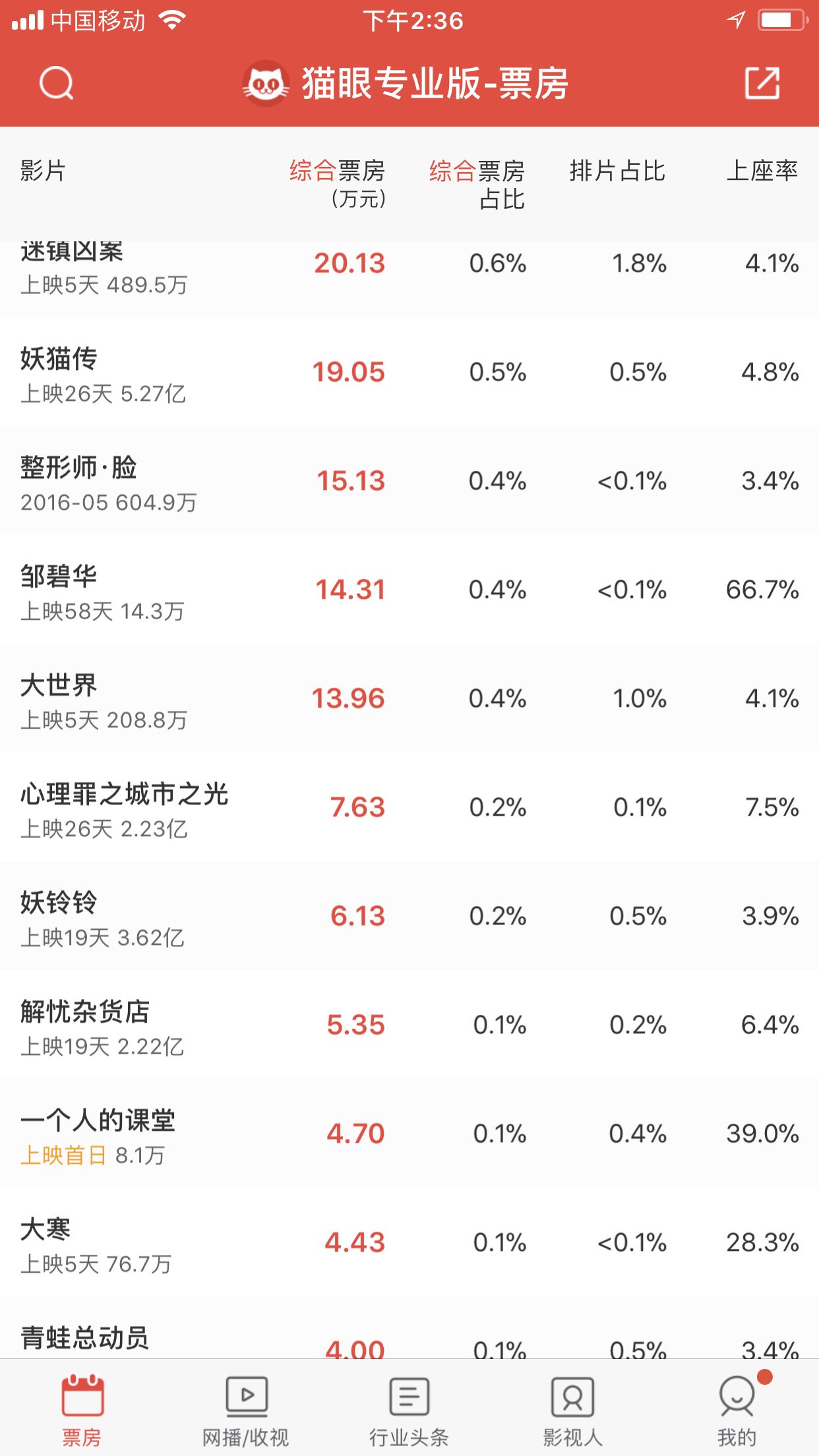Open details for 整形师·脸
Viewport: 819px width, 1456px height.
tap(409, 481)
